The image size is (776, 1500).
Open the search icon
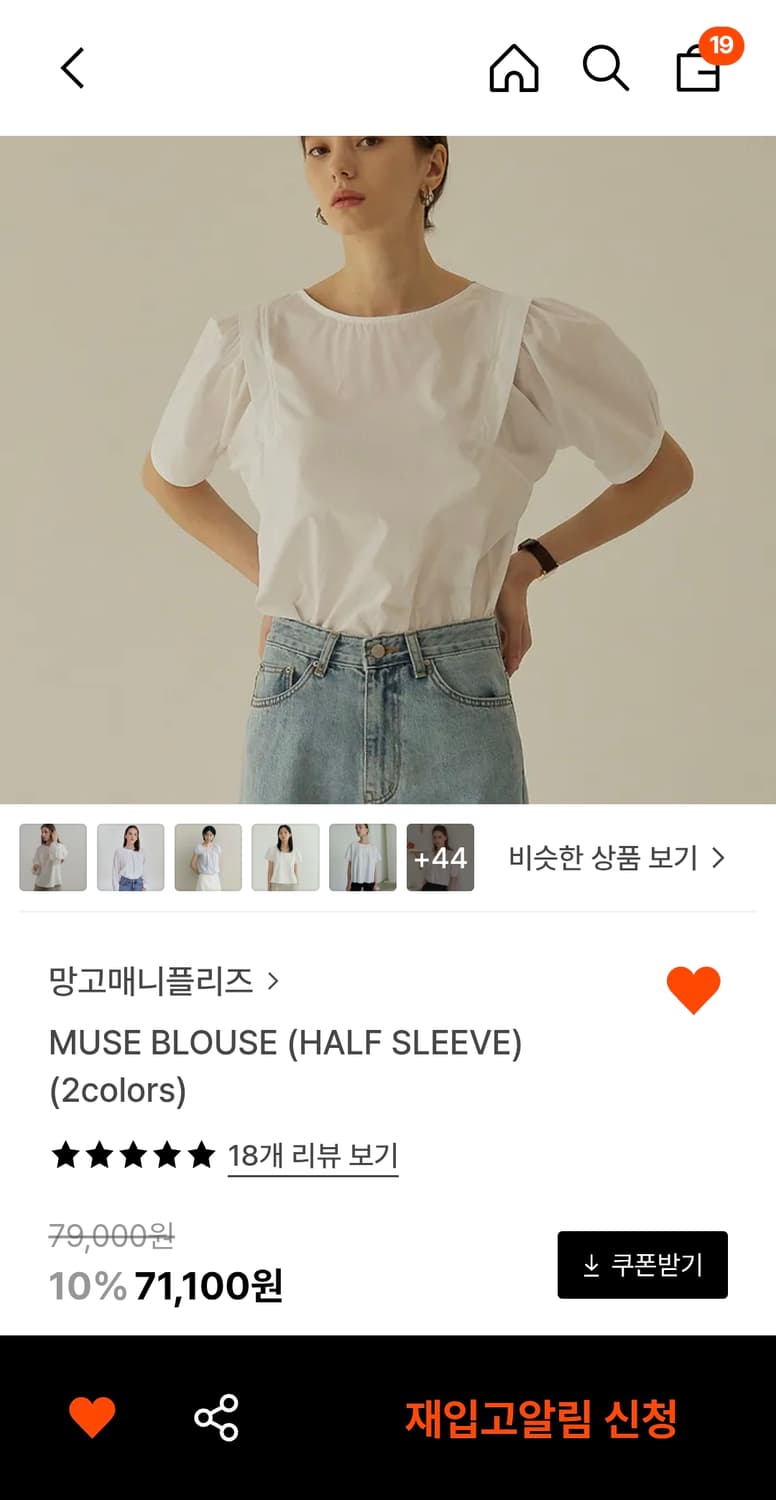[605, 68]
